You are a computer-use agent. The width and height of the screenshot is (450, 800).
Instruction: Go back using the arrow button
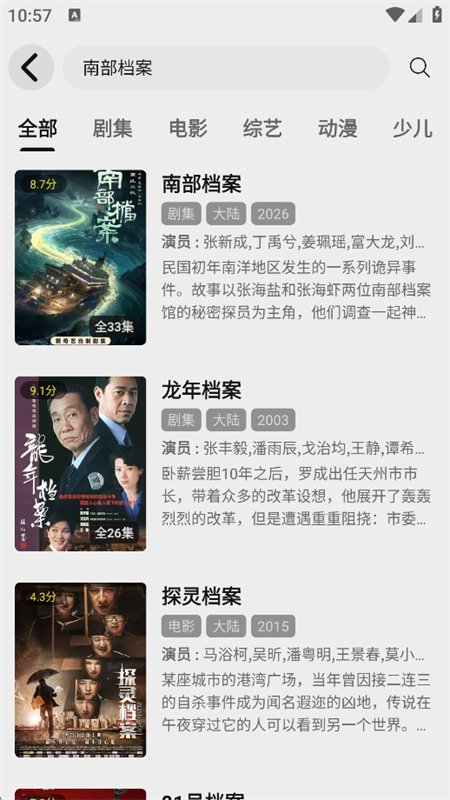click(31, 67)
